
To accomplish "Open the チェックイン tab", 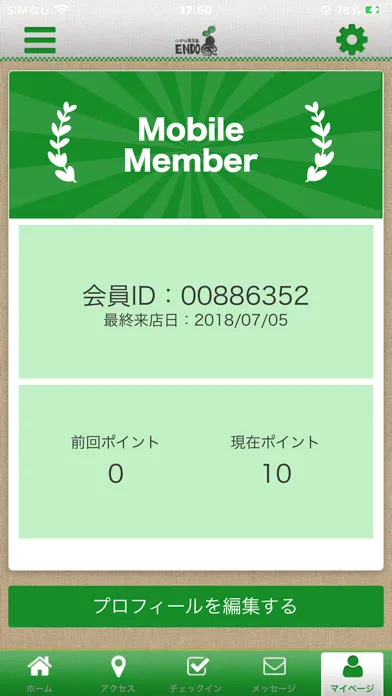I will tap(196, 673).
